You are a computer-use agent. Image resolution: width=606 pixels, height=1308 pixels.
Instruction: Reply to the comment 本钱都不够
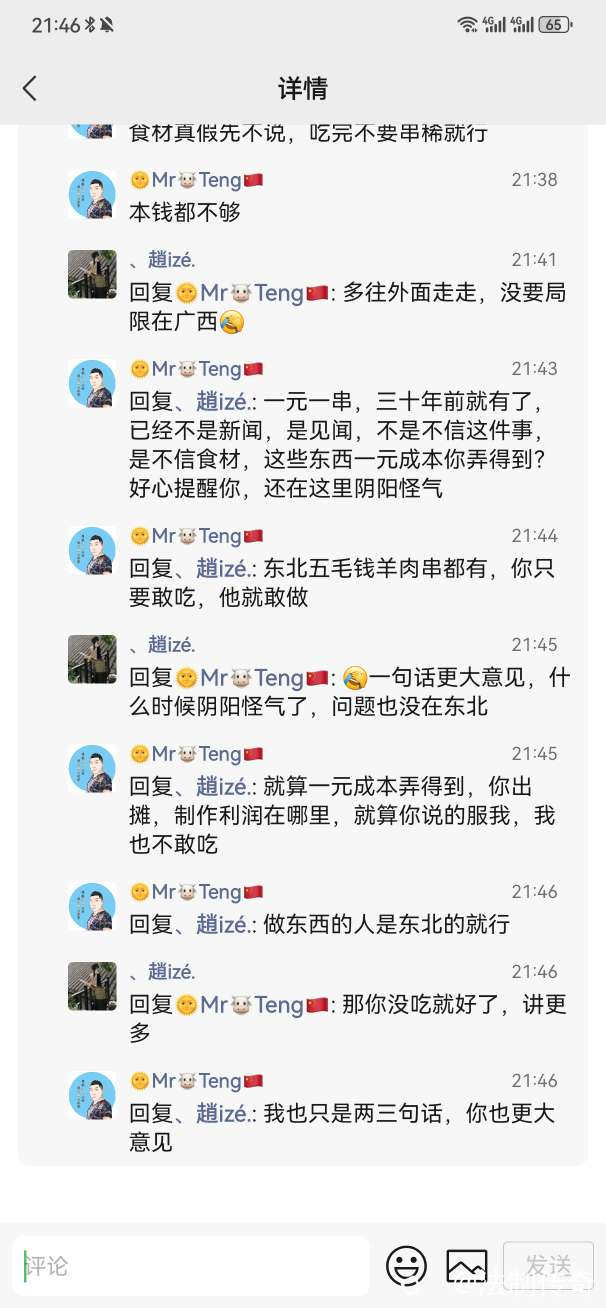pyautogui.click(x=186, y=212)
